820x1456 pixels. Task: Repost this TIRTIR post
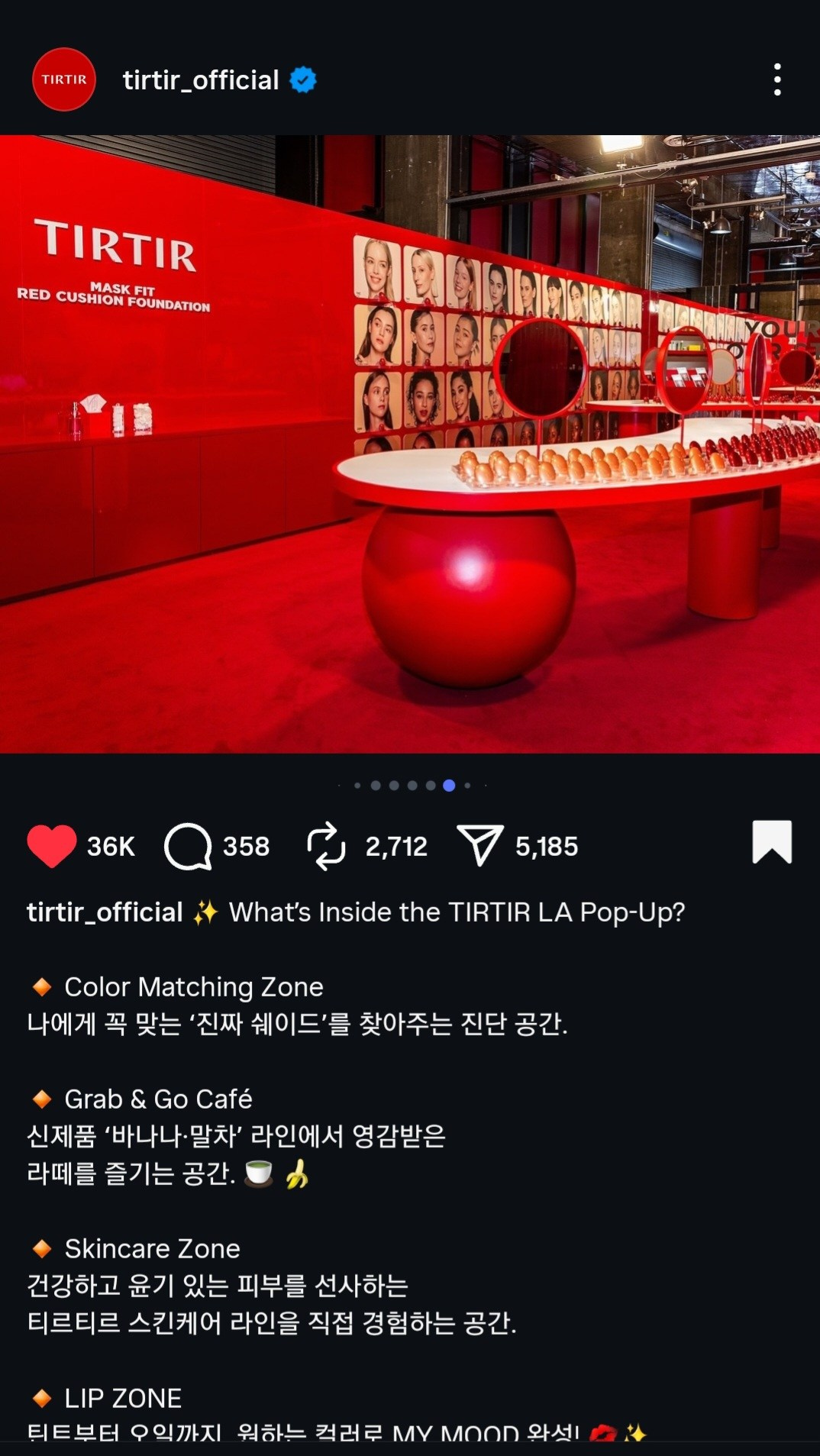point(326,846)
